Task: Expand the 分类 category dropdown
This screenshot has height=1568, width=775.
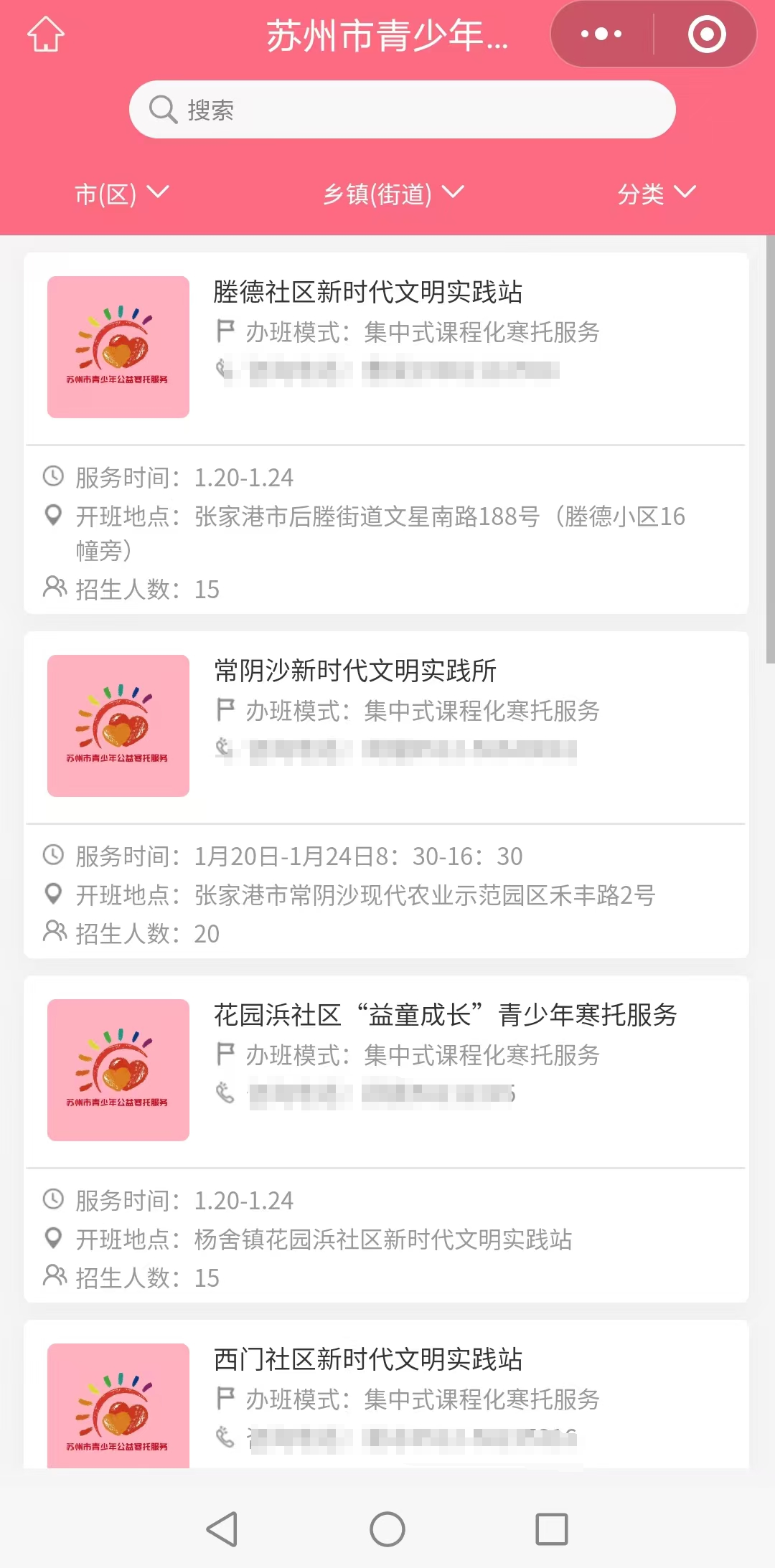Action: [x=656, y=194]
